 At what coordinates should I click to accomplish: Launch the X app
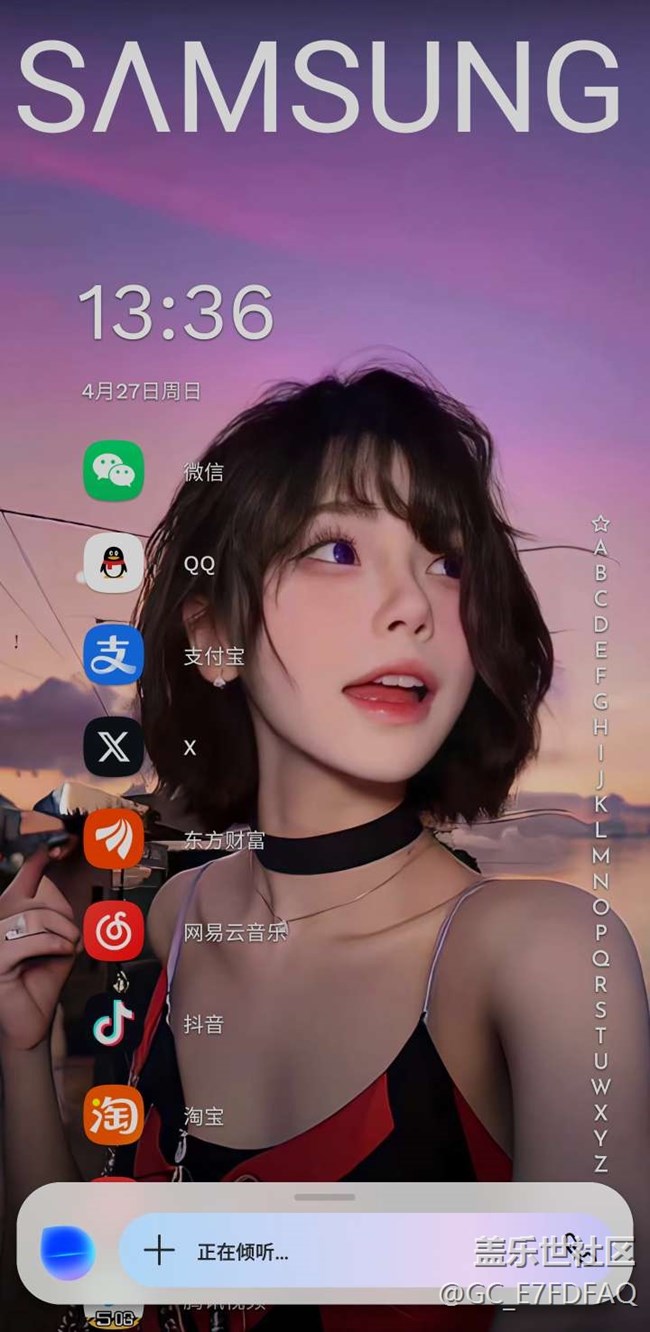tap(113, 747)
